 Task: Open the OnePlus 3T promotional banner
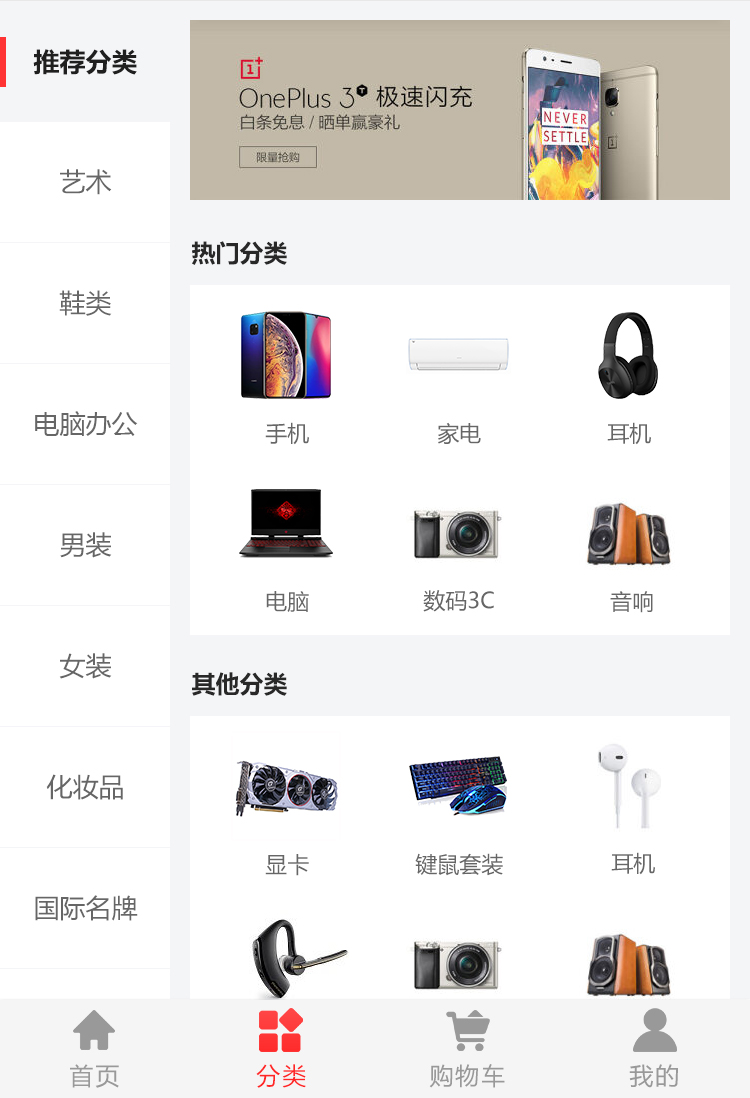[x=459, y=110]
